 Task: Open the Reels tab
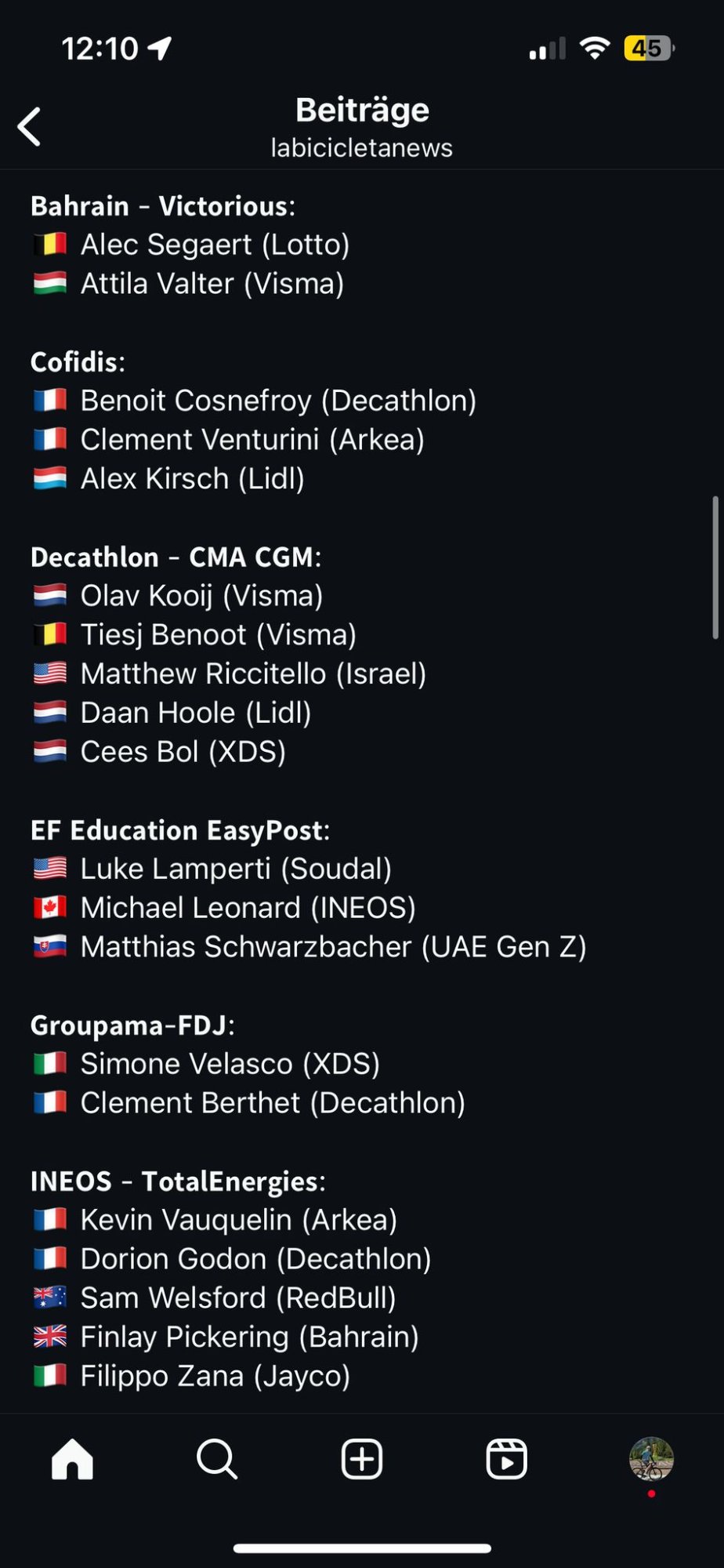pos(506,1459)
